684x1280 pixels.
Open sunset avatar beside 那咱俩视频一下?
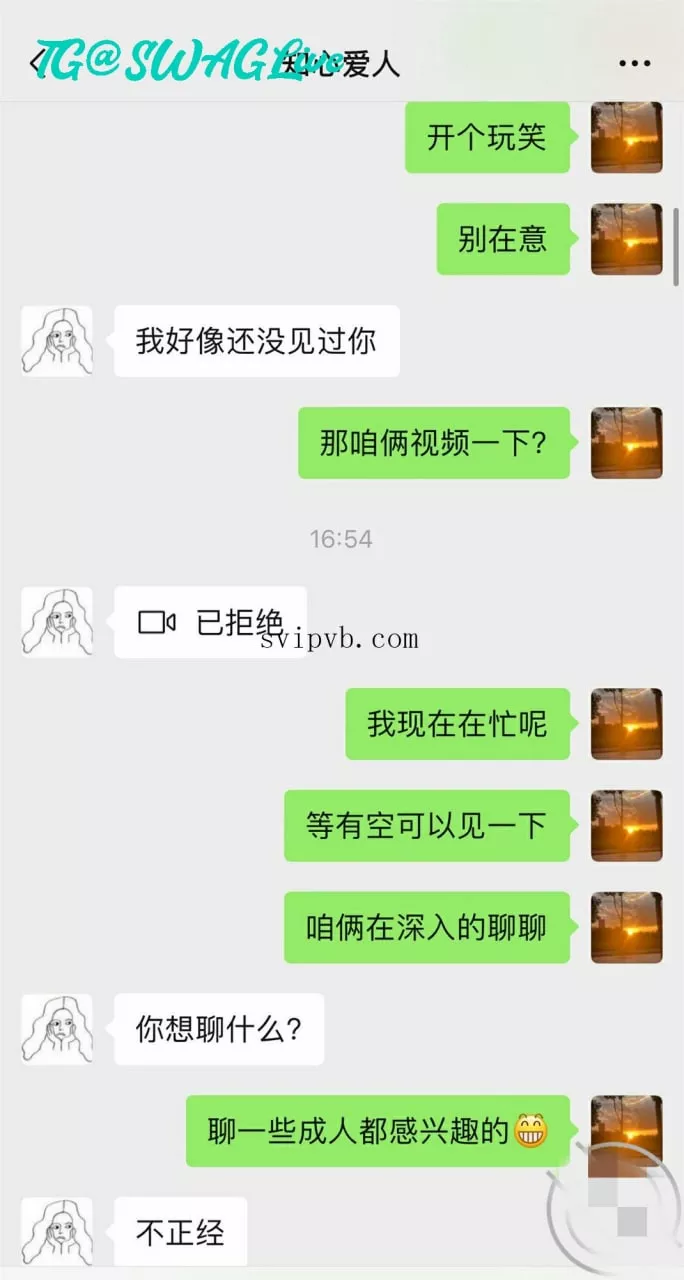pyautogui.click(x=627, y=443)
